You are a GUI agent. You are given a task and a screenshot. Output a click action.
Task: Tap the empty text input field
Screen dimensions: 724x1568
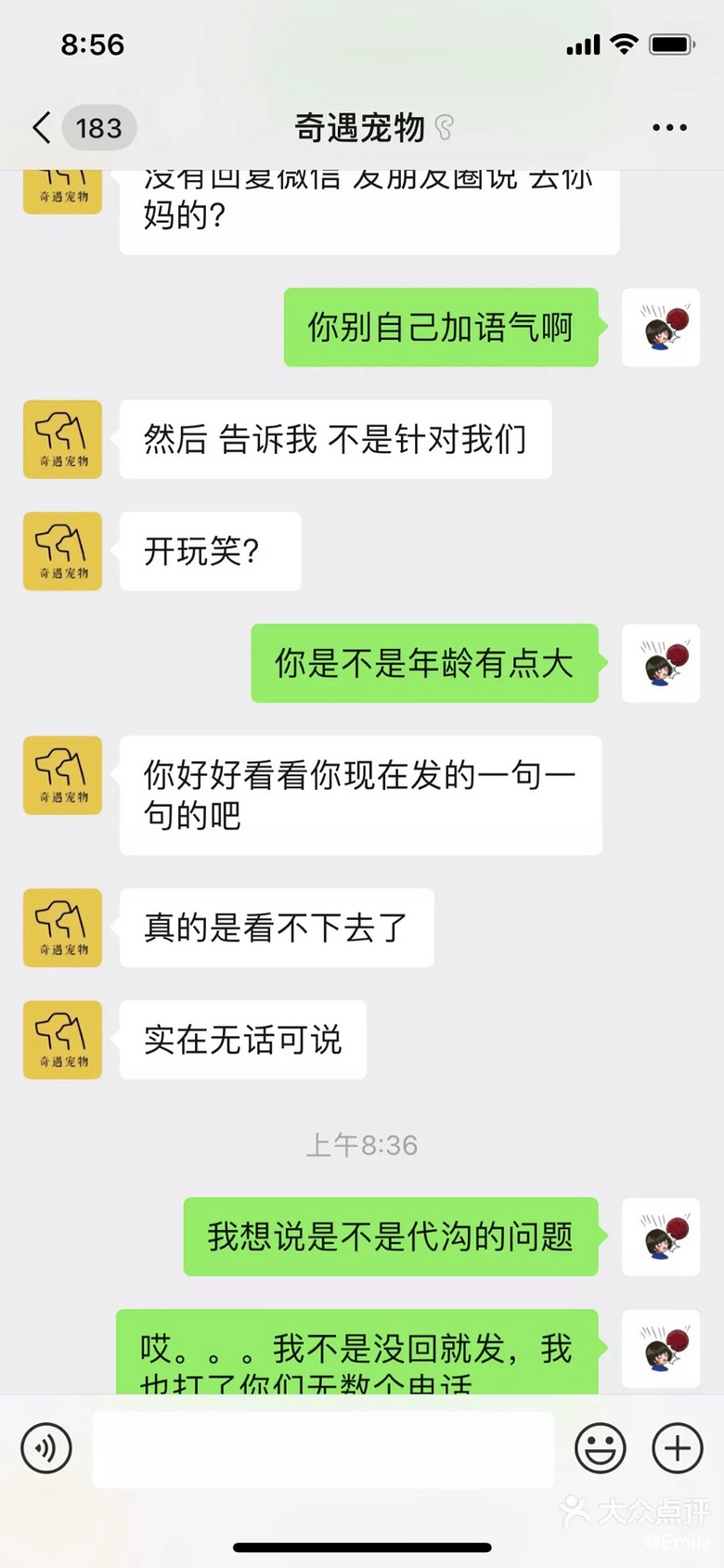tap(322, 1448)
